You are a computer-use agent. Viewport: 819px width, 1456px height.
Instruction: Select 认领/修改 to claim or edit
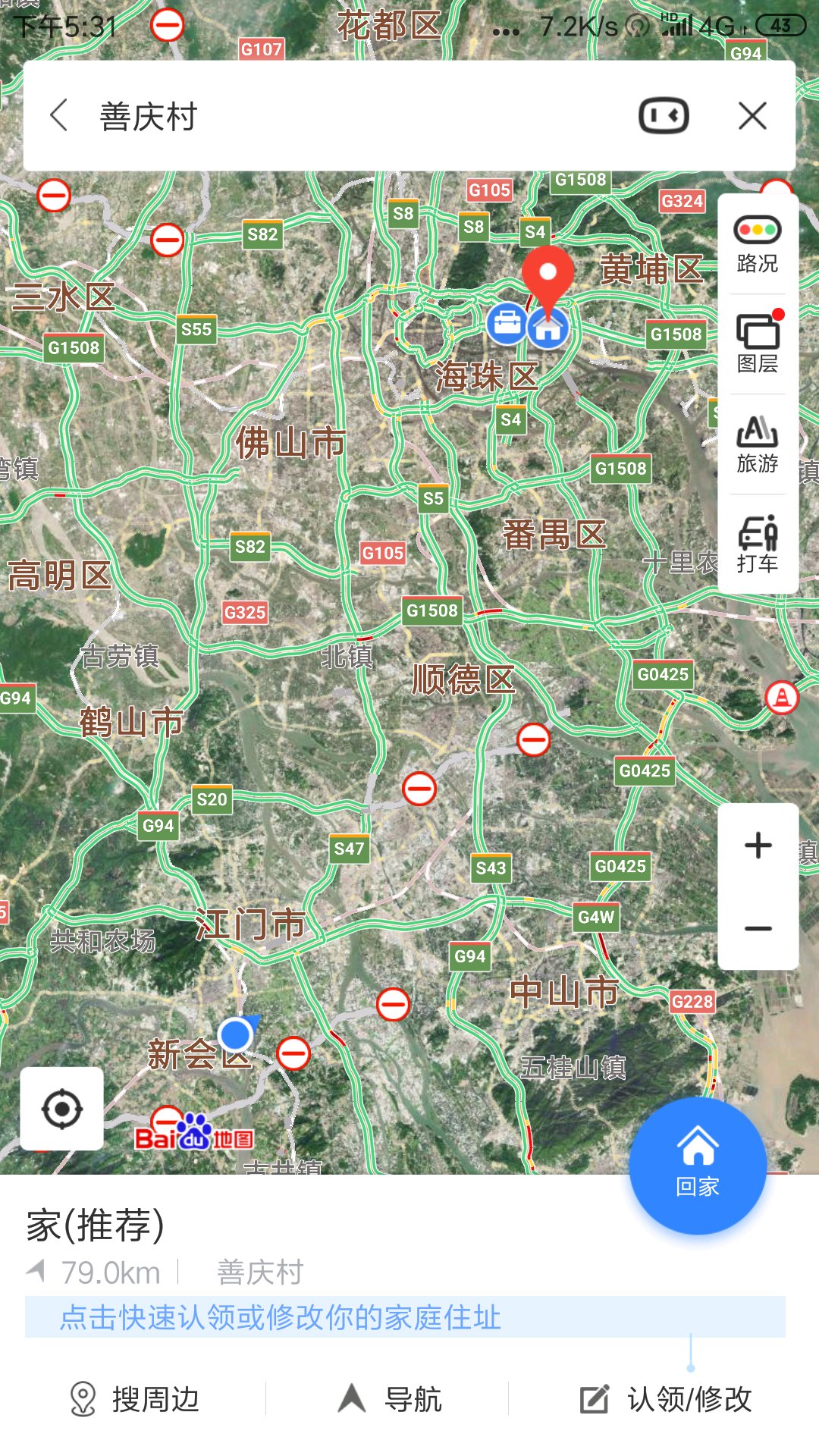666,1399
